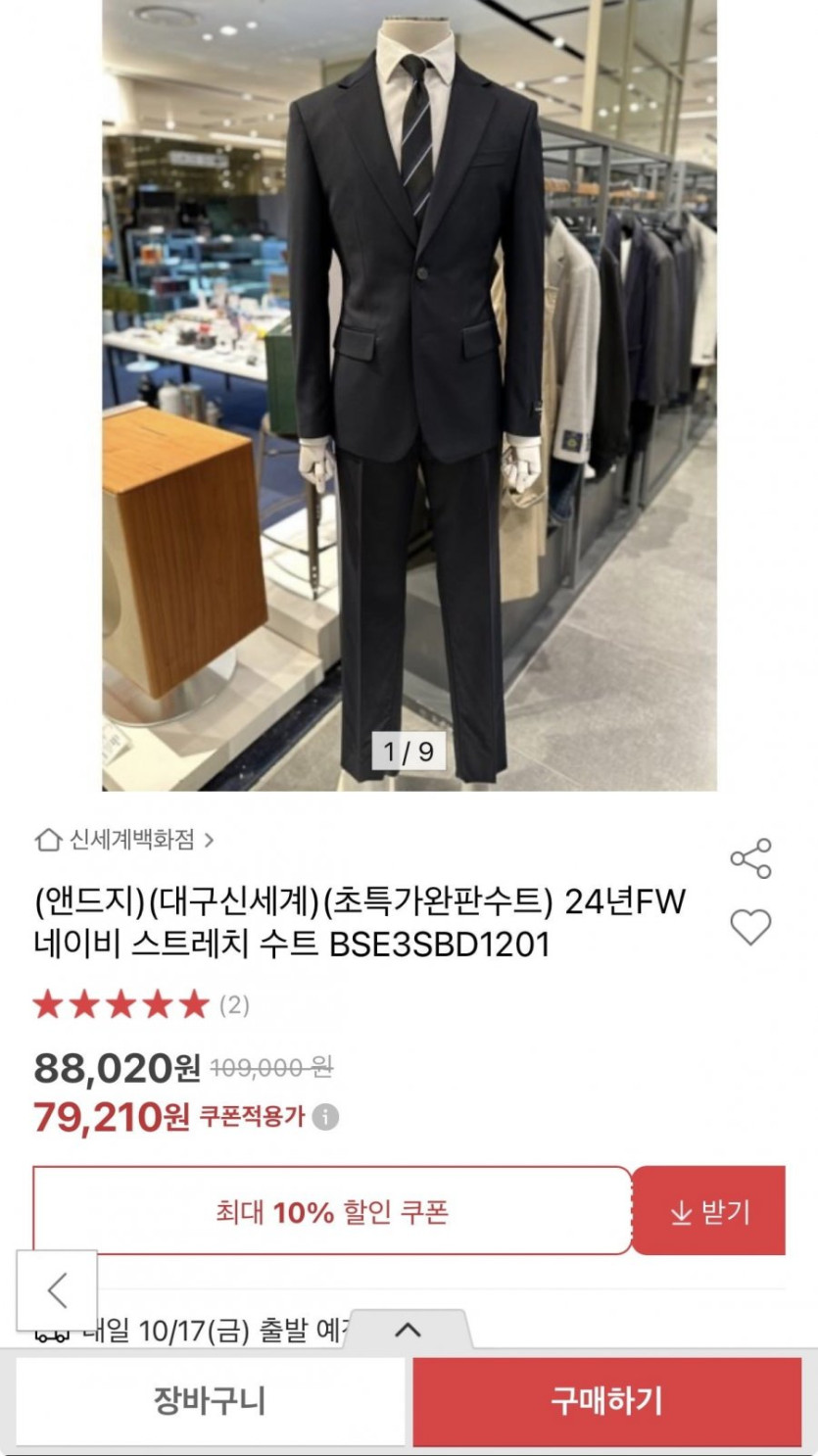
Task: Add item to 장바구니
Action: tap(210, 1401)
